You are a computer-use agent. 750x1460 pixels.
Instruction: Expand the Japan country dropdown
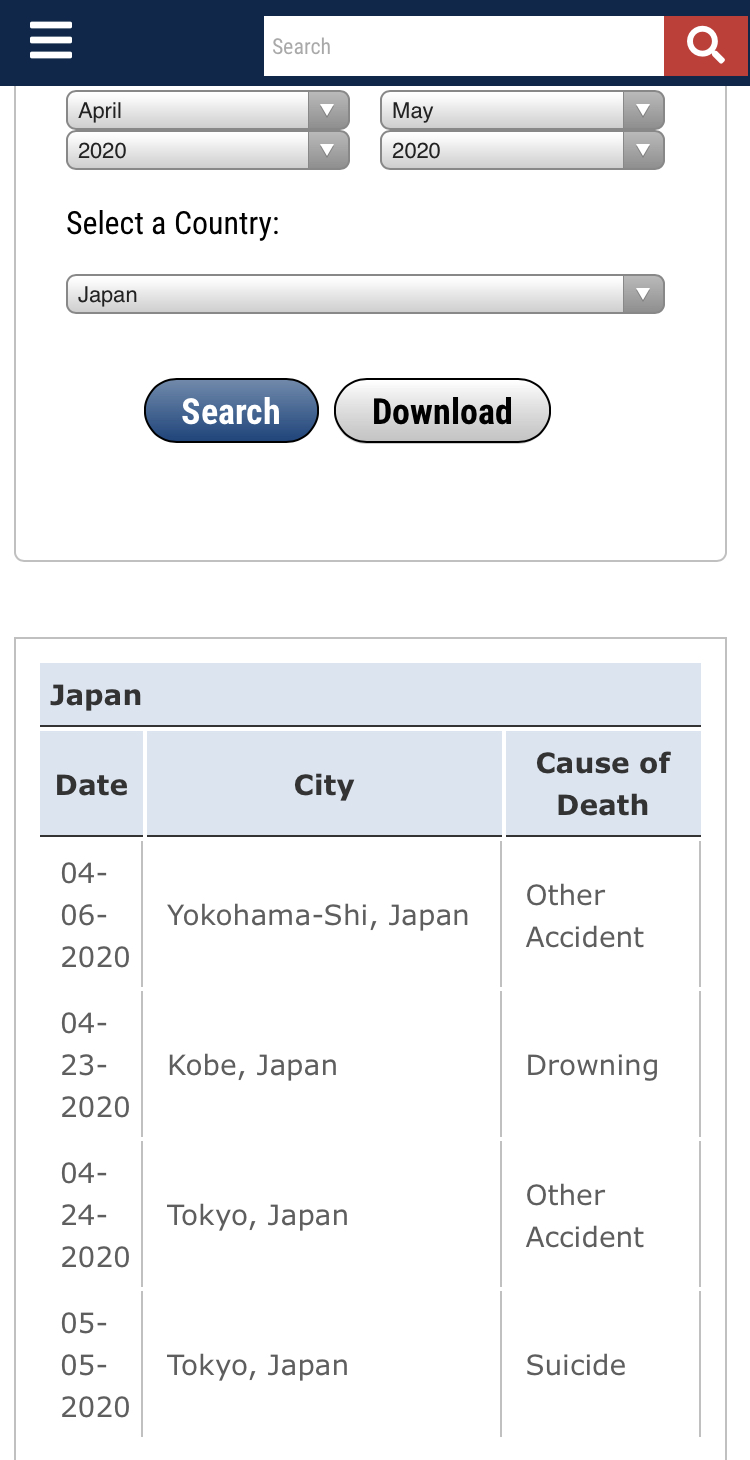[x=365, y=294]
